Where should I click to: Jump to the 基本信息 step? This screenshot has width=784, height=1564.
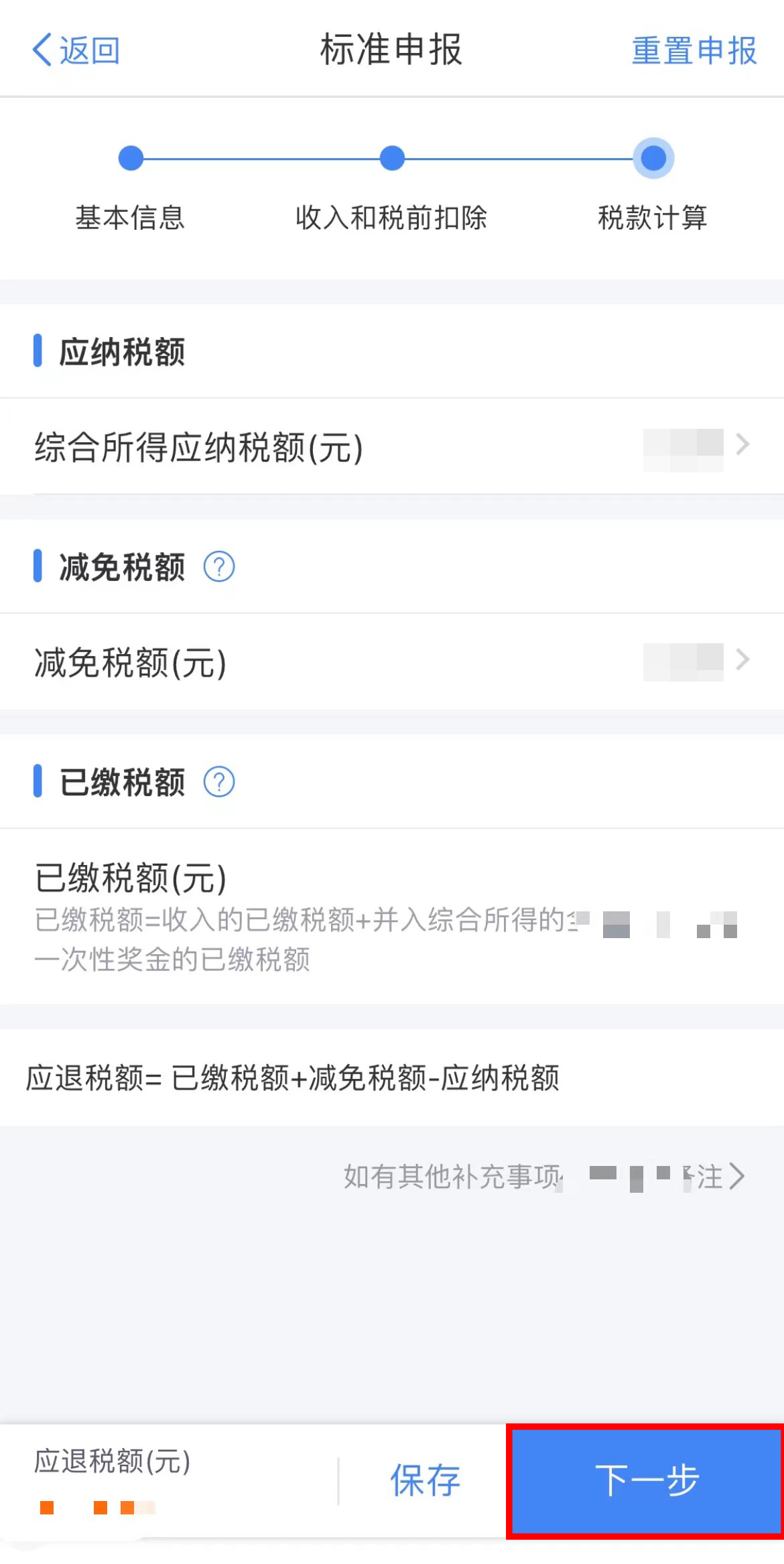pyautogui.click(x=131, y=188)
